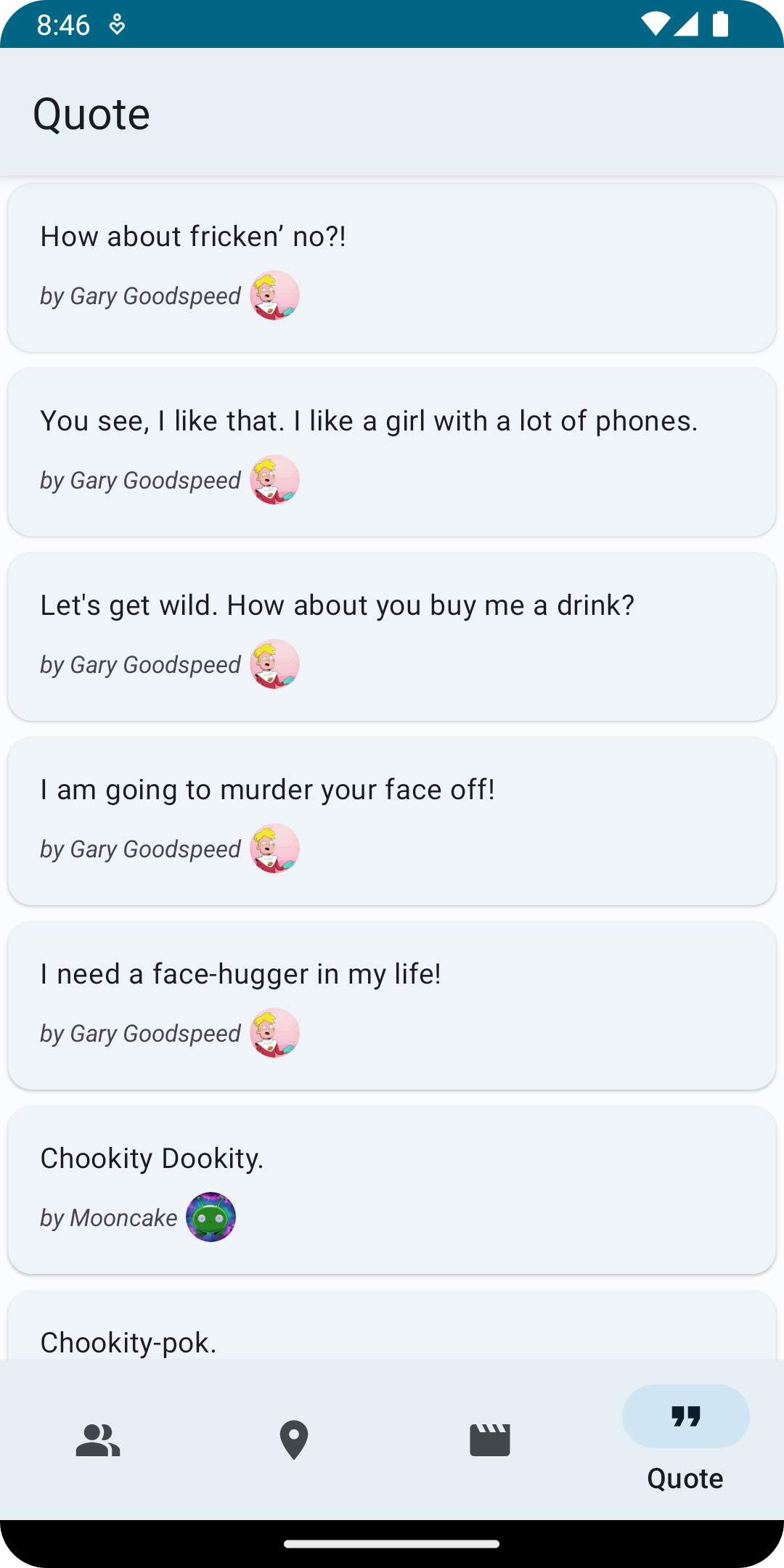The width and height of the screenshot is (784, 1568).
Task: Open the "I need a face-hugger" quote card
Action: (392, 1005)
